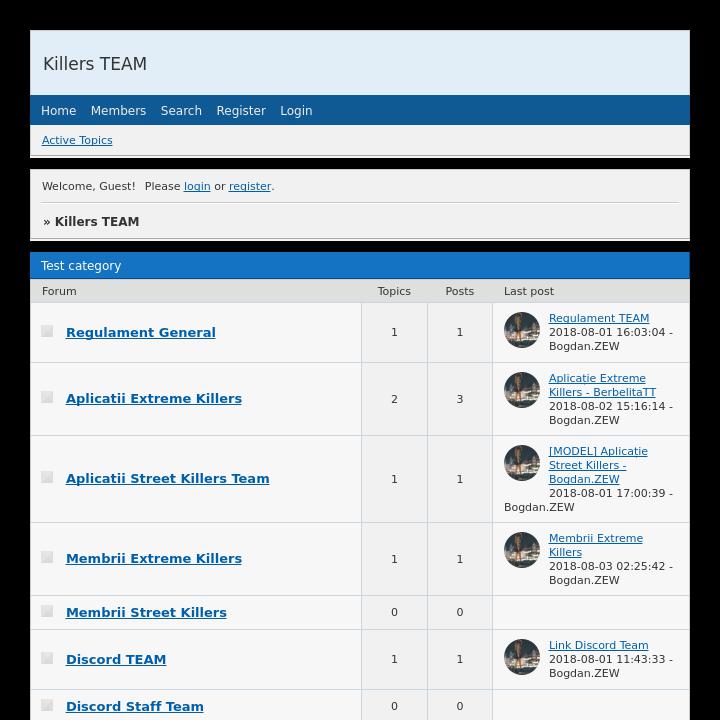Image resolution: width=720 pixels, height=720 pixels.
Task: Open Search in the nav bar
Action: click(x=181, y=111)
